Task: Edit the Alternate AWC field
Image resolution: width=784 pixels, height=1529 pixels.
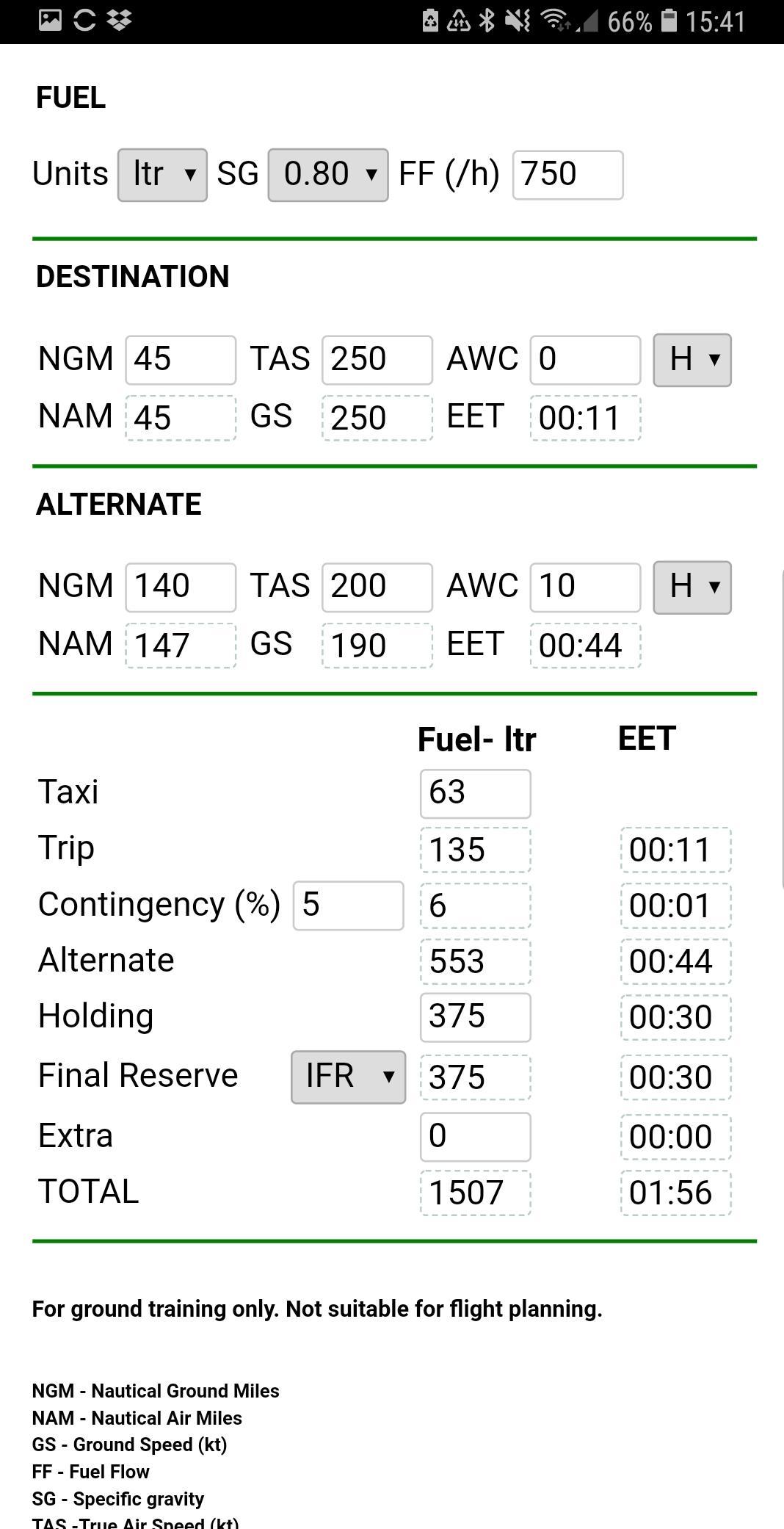Action: [586, 587]
